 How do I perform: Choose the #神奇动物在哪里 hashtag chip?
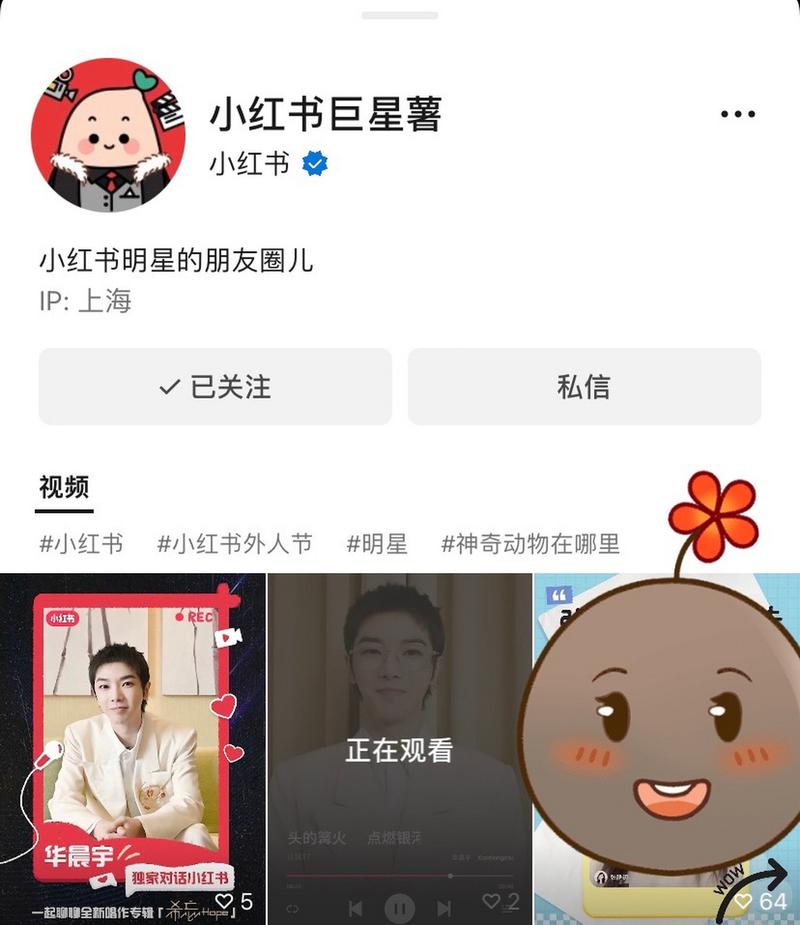[530, 544]
